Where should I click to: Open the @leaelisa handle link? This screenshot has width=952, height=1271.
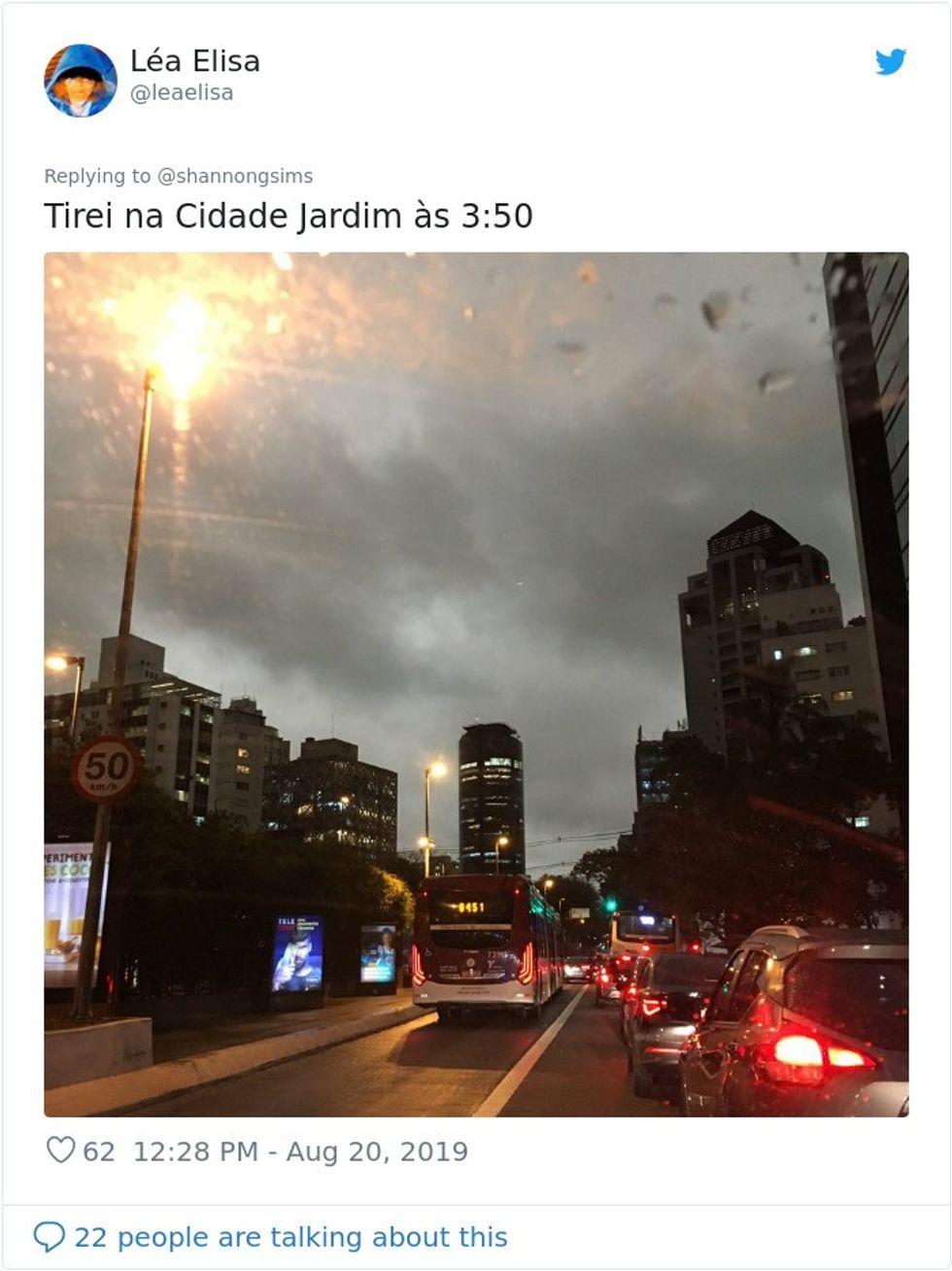(x=182, y=93)
